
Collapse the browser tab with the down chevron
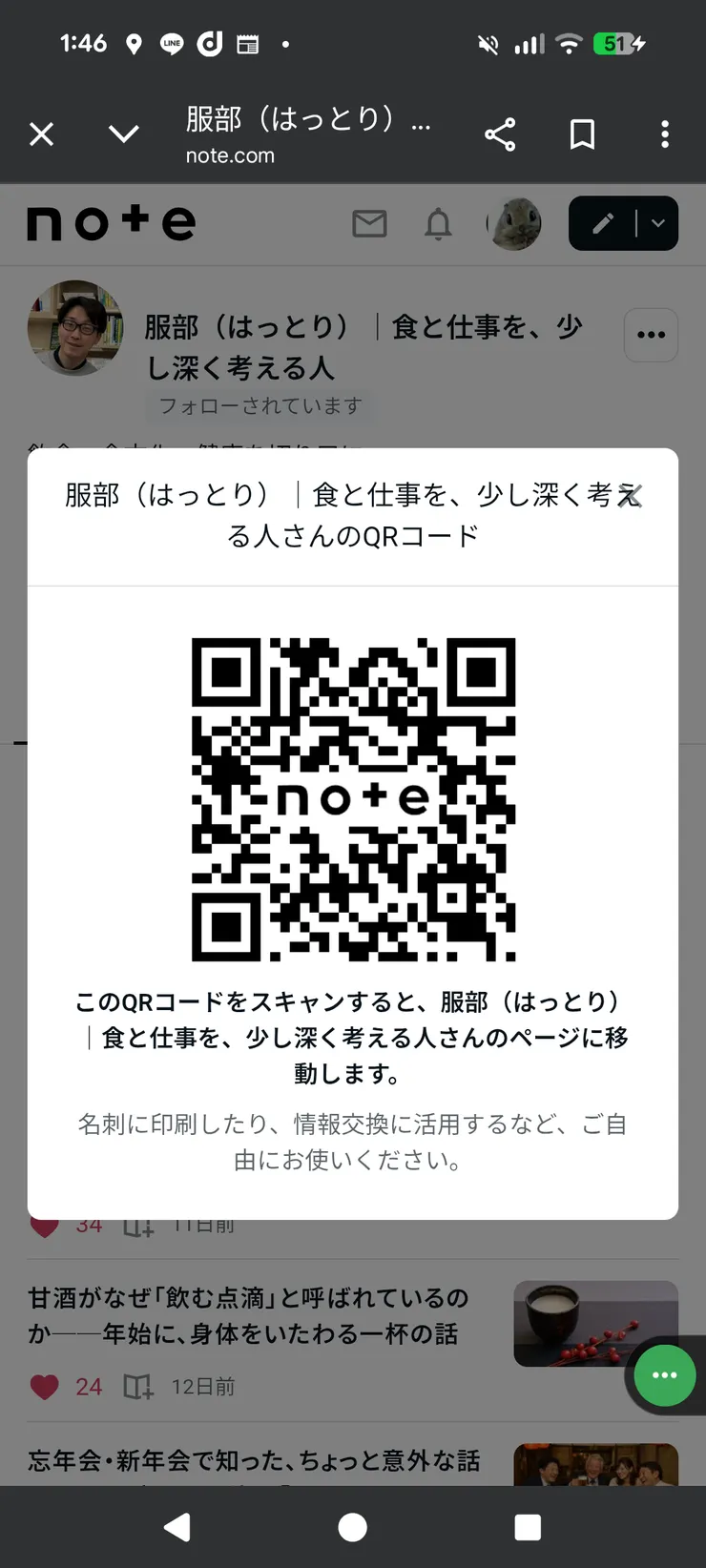point(124,134)
